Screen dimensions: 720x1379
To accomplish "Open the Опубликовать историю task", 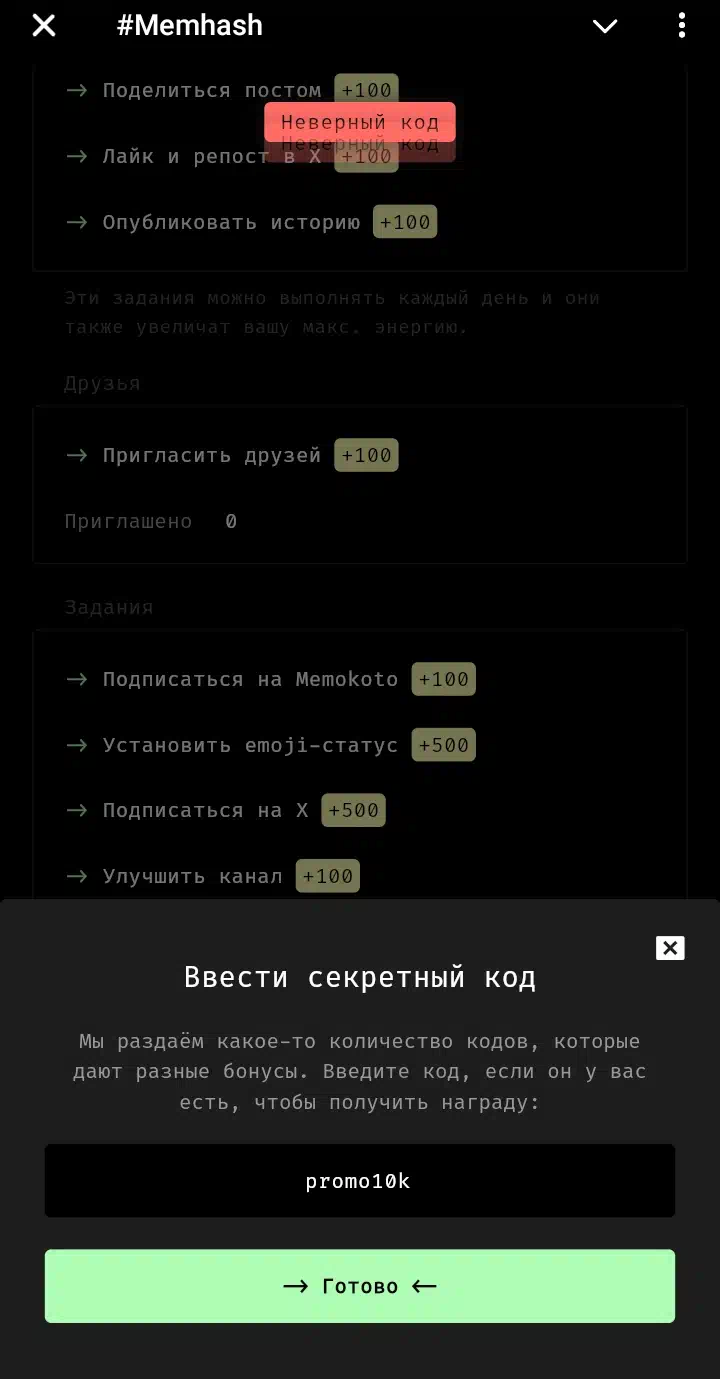I will [x=251, y=222].
